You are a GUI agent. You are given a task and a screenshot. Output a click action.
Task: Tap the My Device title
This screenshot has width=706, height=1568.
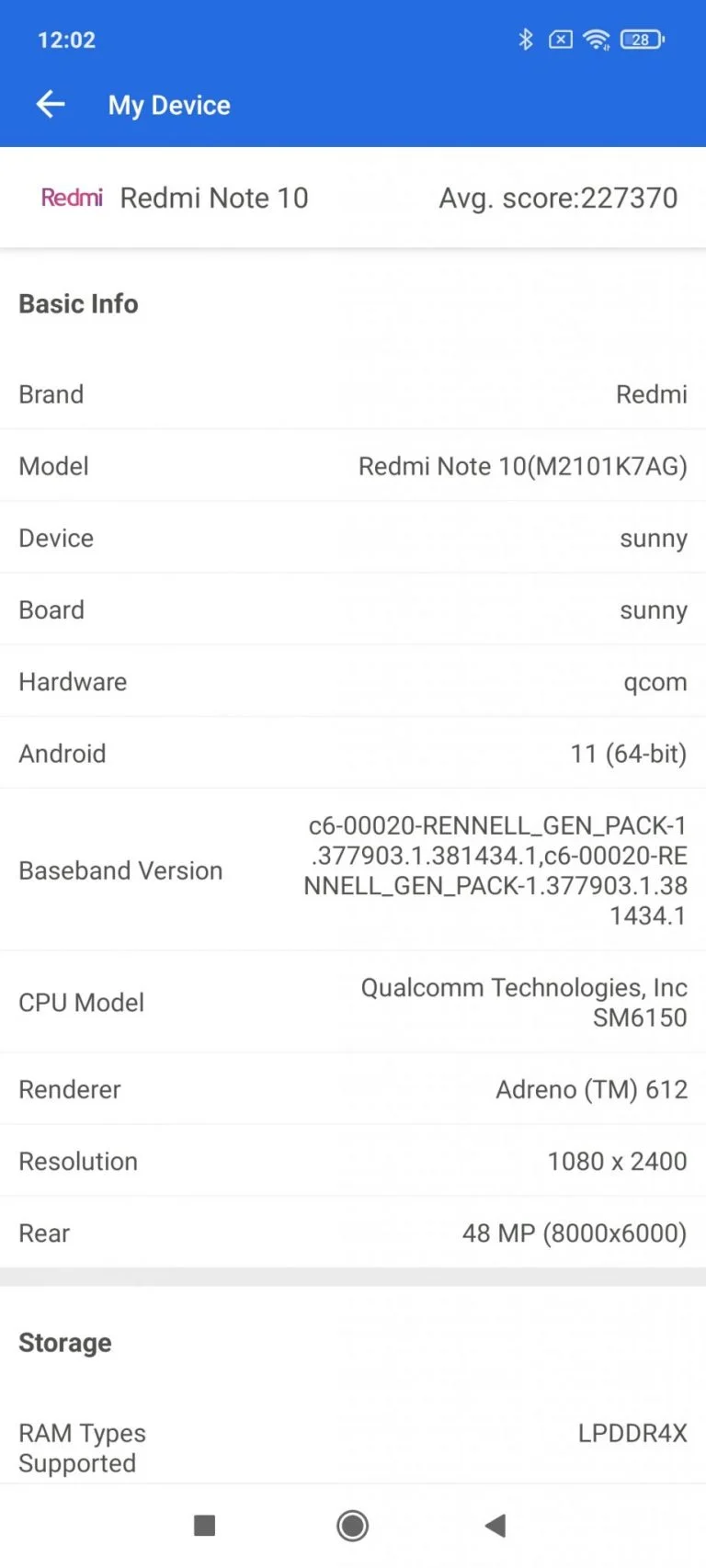169,105
